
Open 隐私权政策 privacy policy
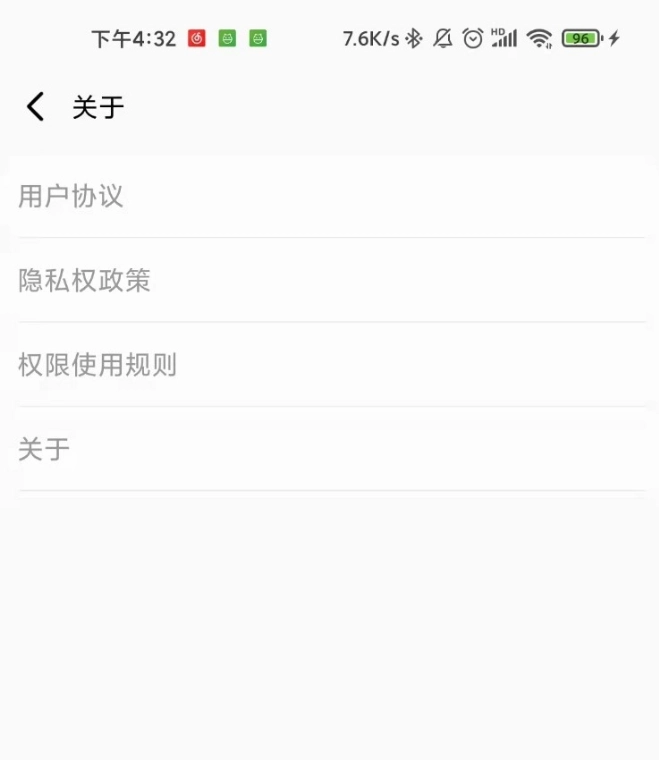click(x=332, y=280)
